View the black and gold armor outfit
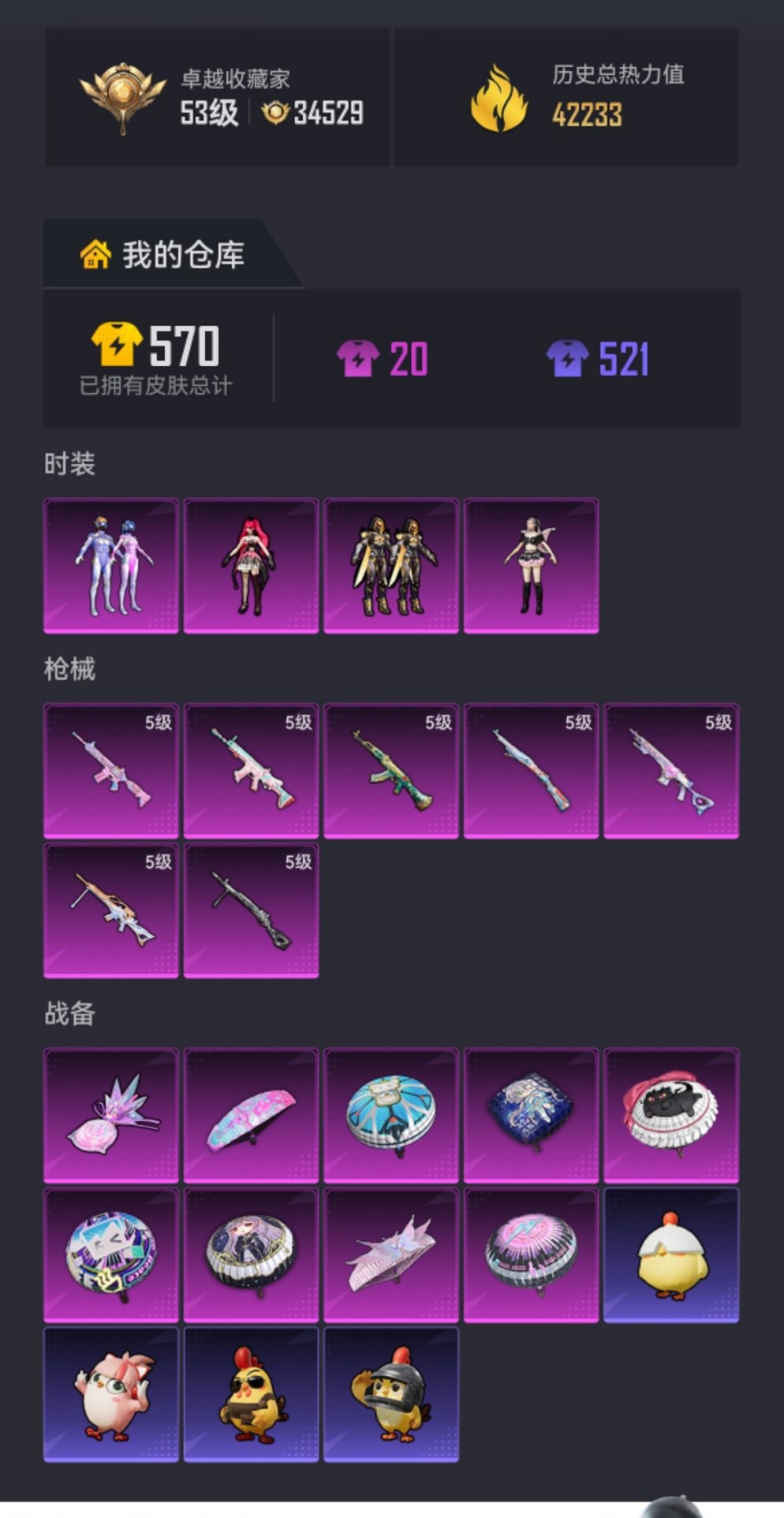The height and width of the screenshot is (1518, 784). pyautogui.click(x=391, y=565)
